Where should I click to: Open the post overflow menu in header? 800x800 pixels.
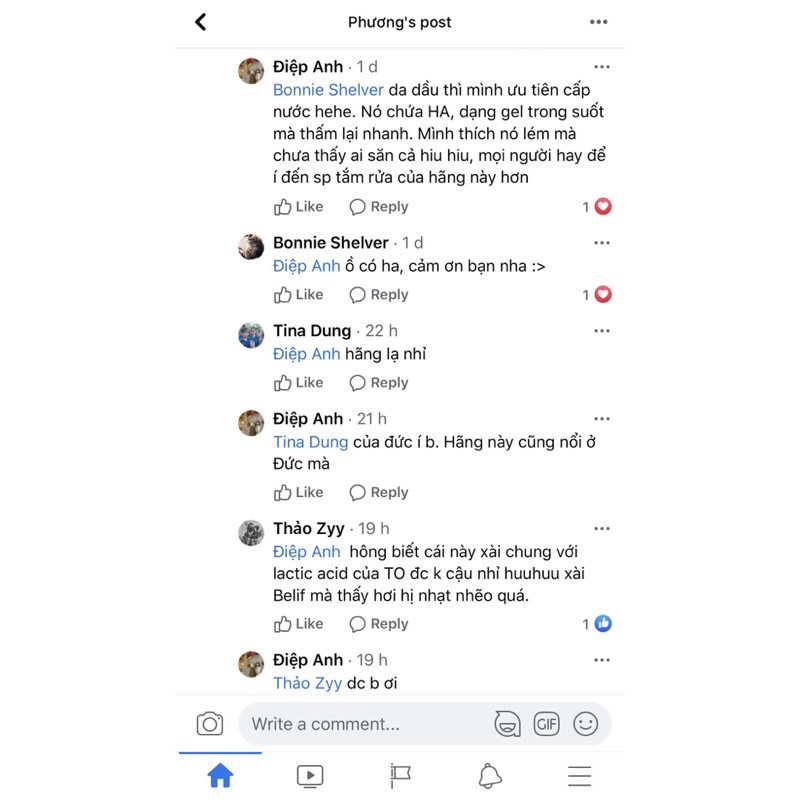pos(598,22)
